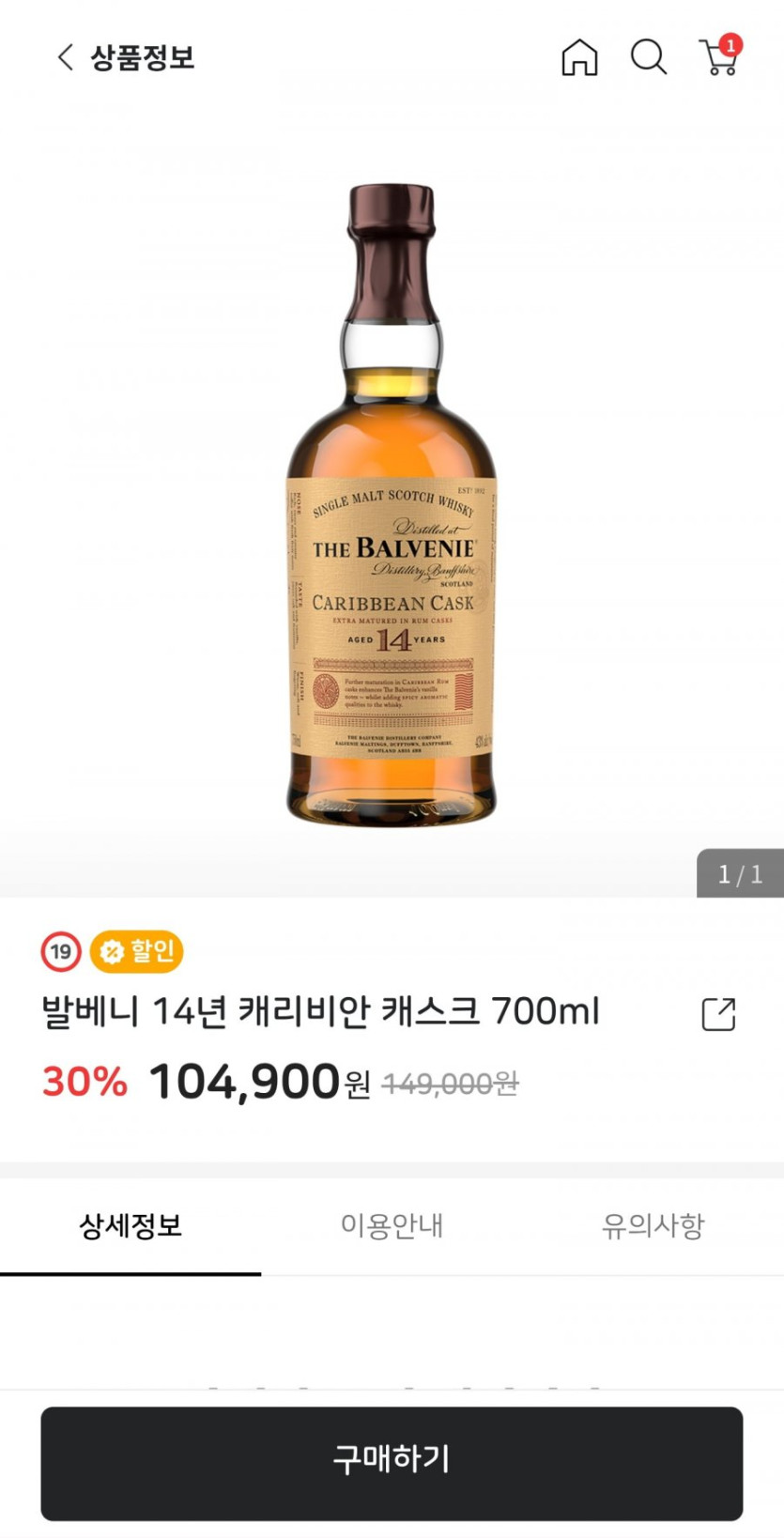View the Balvenie bottle product image

click(x=392, y=507)
